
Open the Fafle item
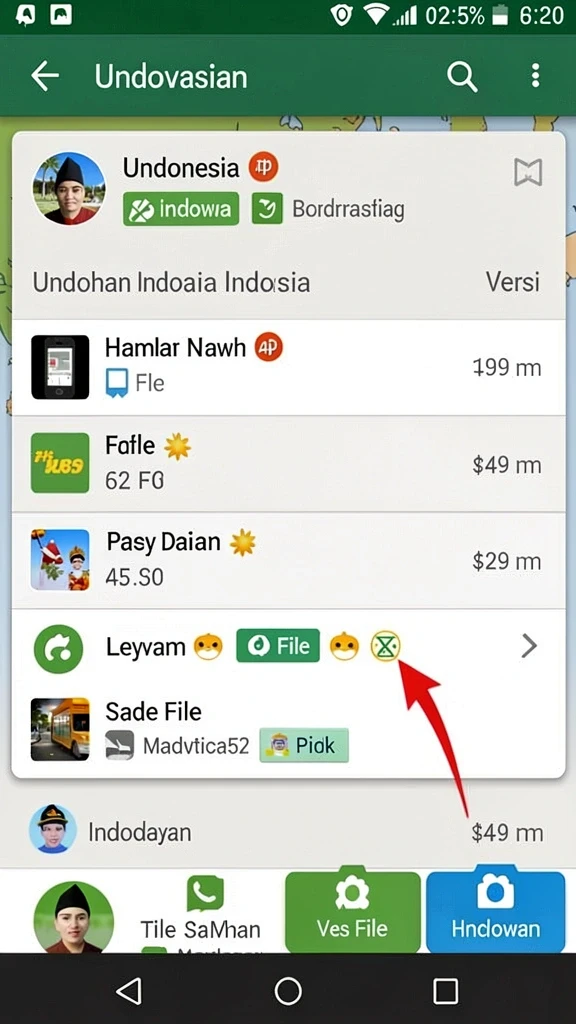pyautogui.click(x=288, y=464)
